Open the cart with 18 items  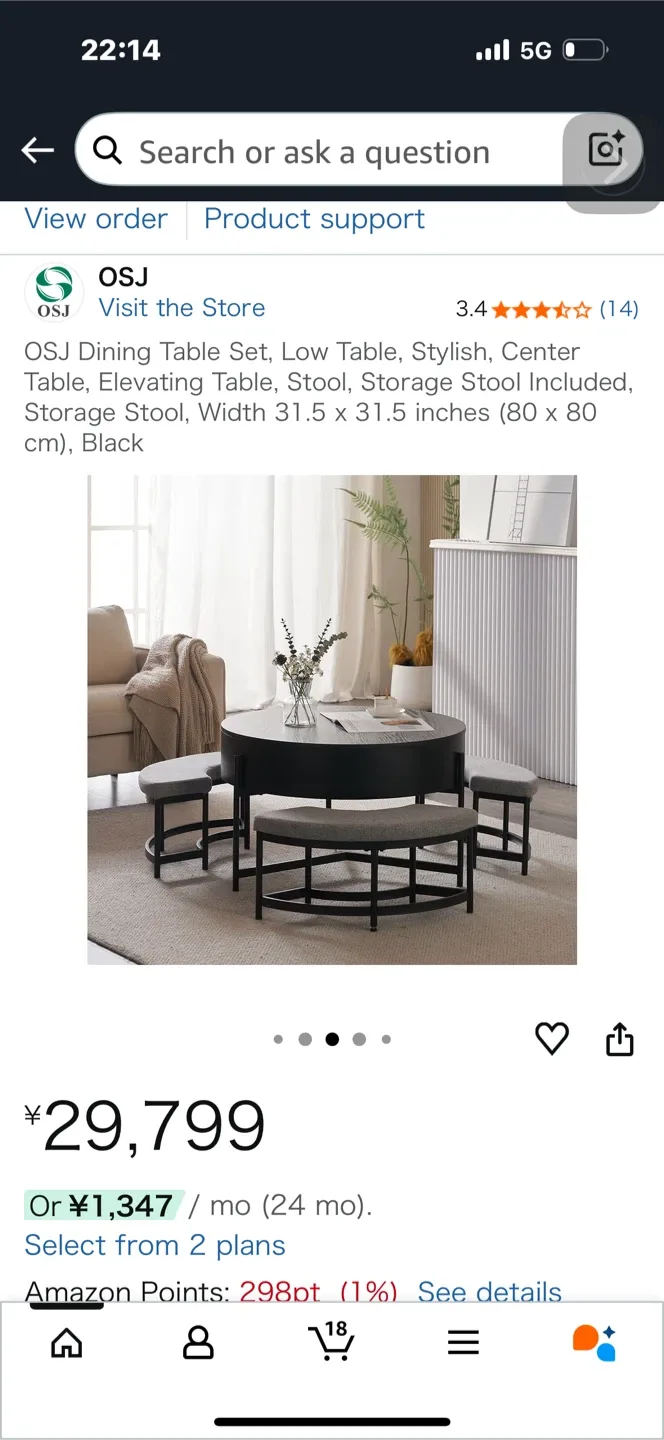(x=330, y=1341)
